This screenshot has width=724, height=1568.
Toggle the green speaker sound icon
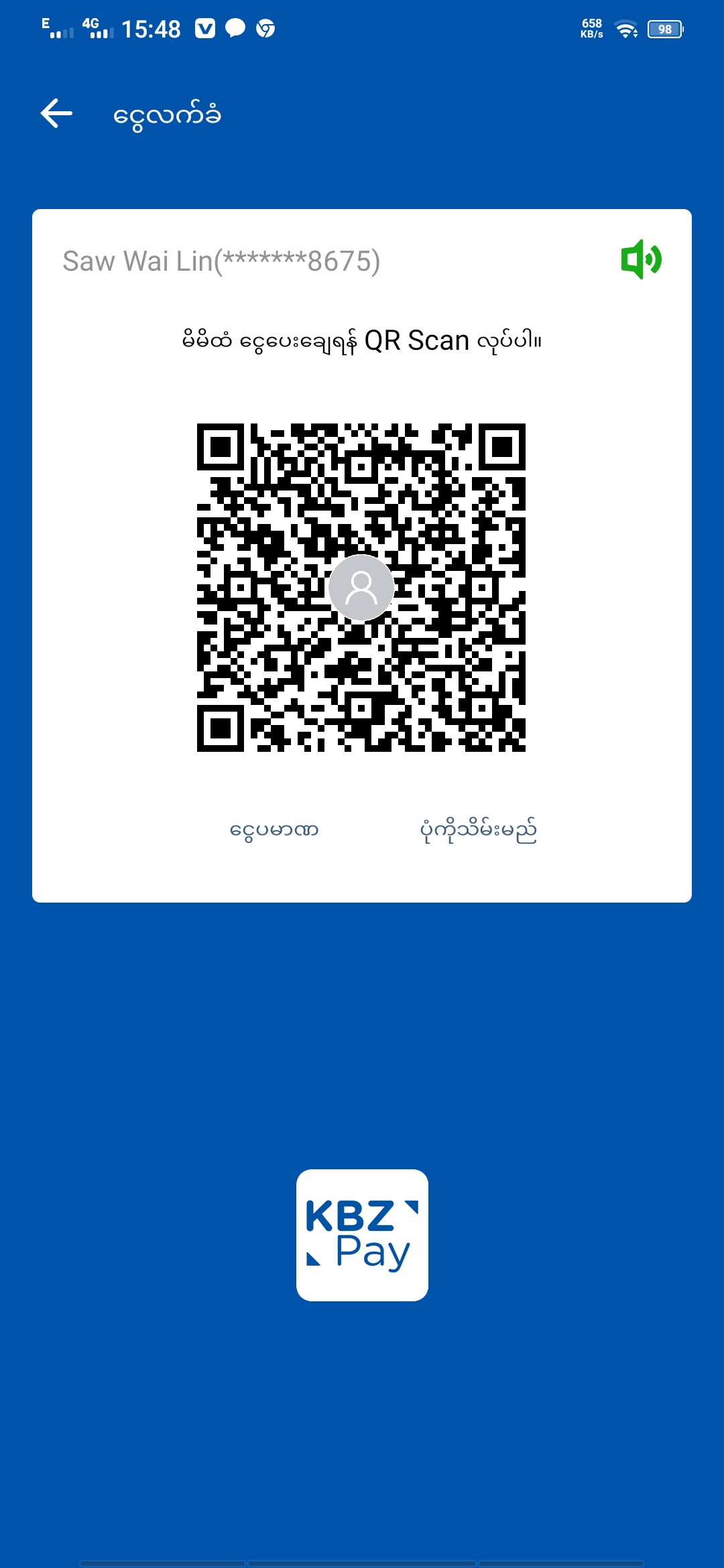(x=641, y=259)
